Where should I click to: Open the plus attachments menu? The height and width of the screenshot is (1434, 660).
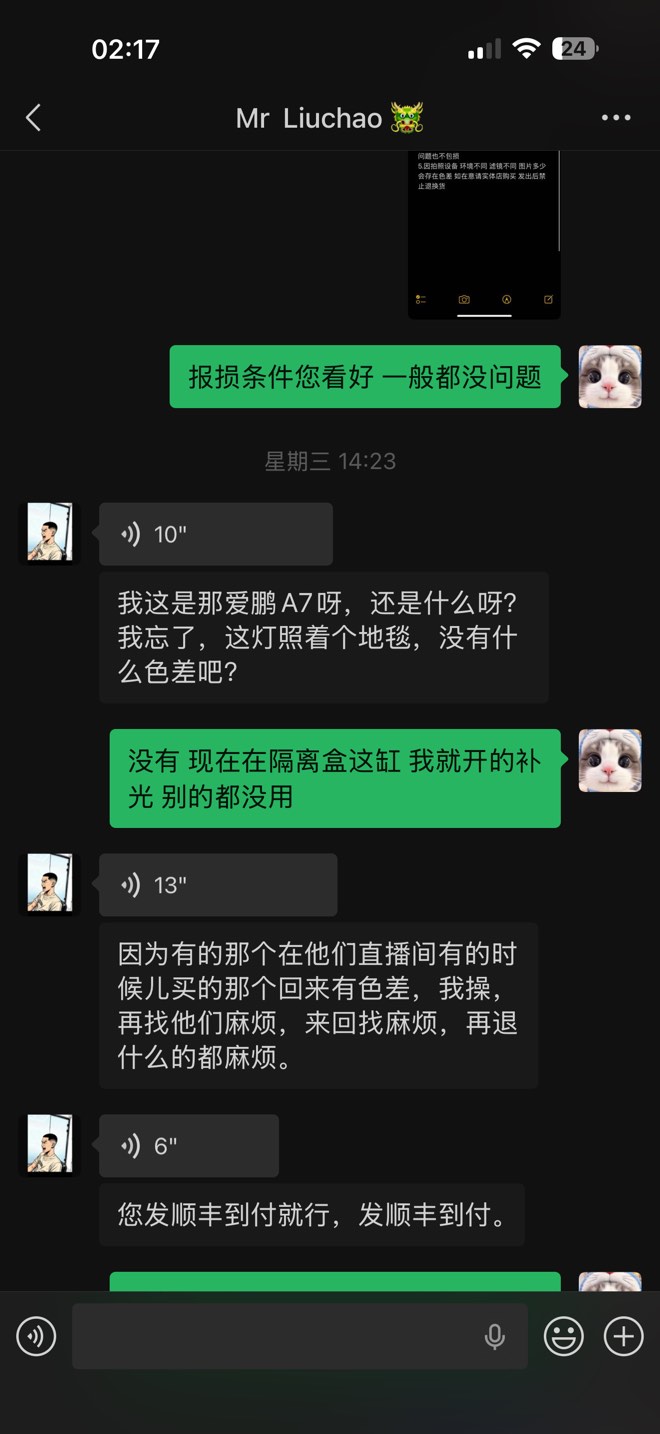(624, 1336)
